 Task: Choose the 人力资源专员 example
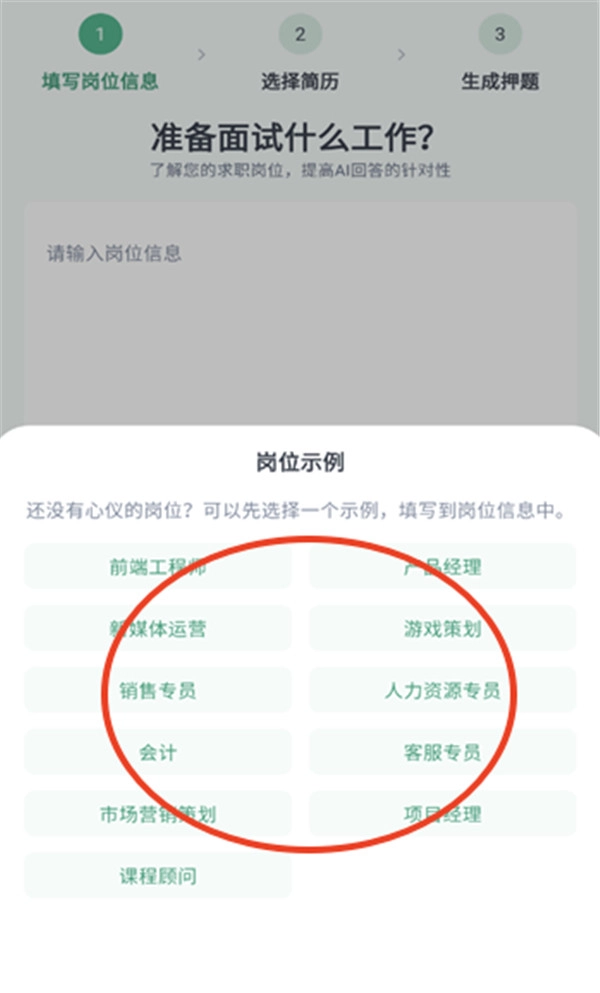pos(442,690)
